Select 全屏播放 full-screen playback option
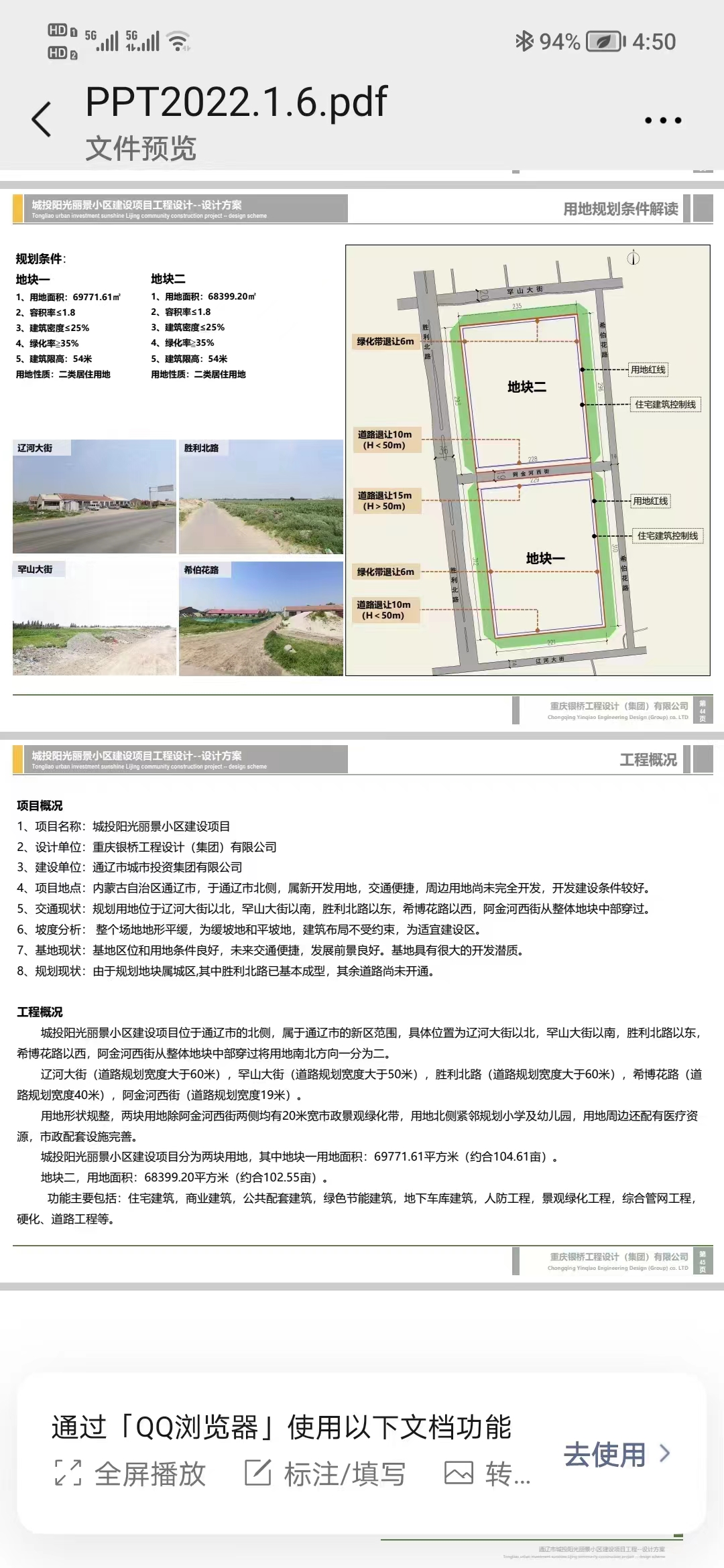Viewport: 724px width, 1568px height. (x=130, y=1474)
